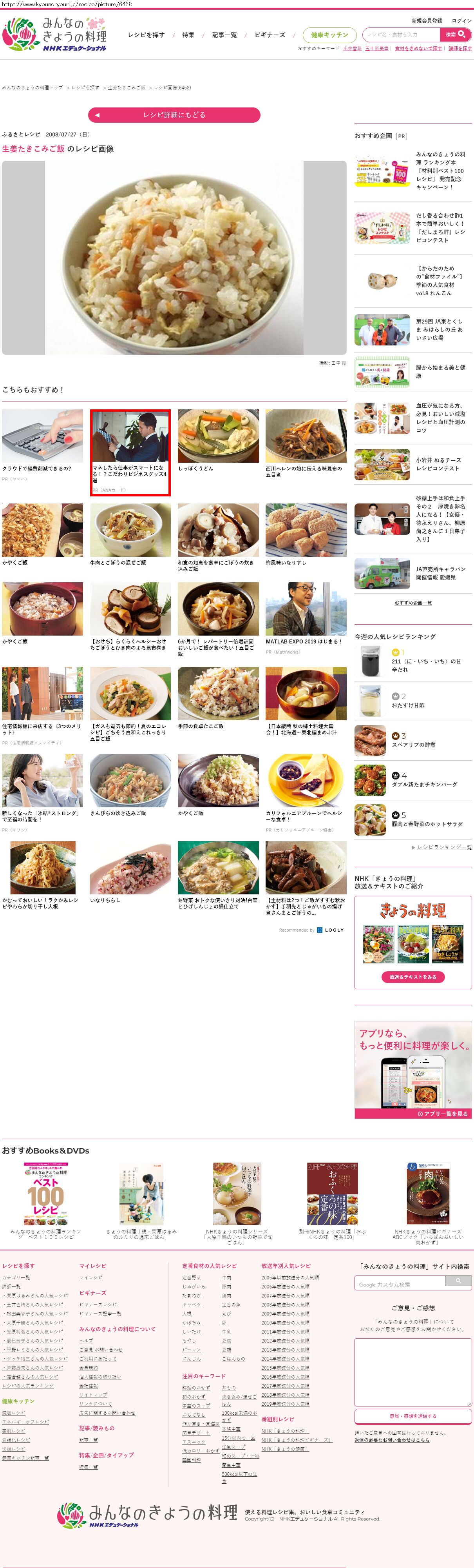474x1568 pixels.
Task: Tap the 放送＆テキストをみる button
Action: [x=413, y=977]
